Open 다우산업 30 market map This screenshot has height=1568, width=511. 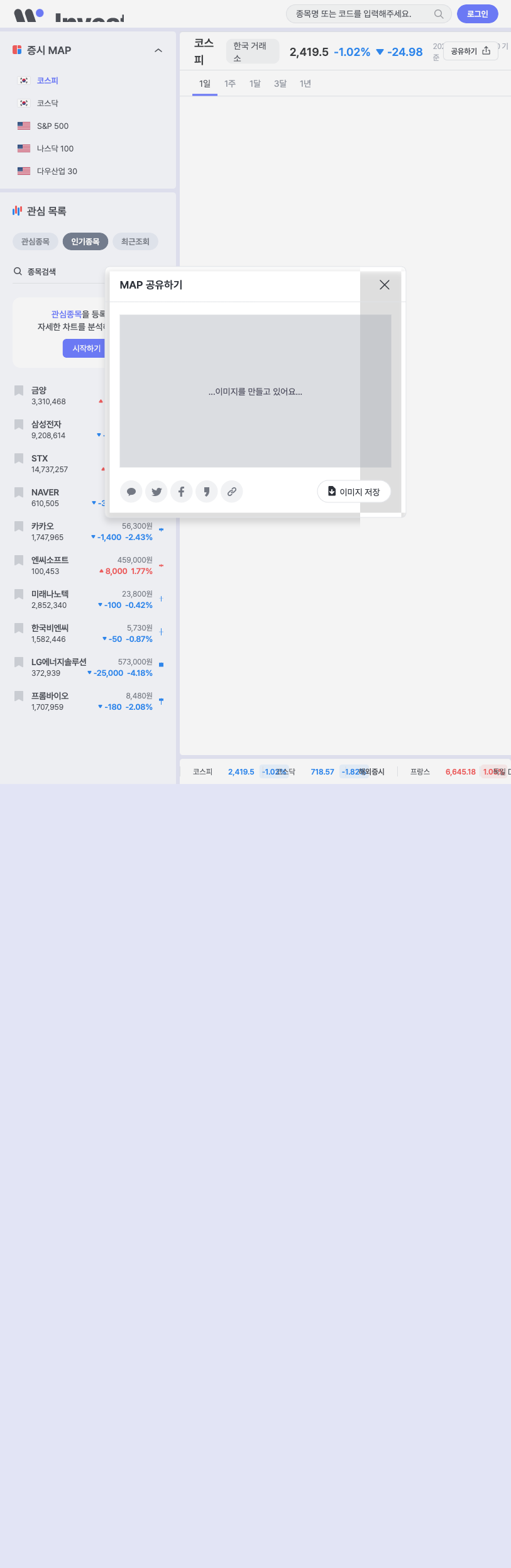pyautogui.click(x=57, y=171)
